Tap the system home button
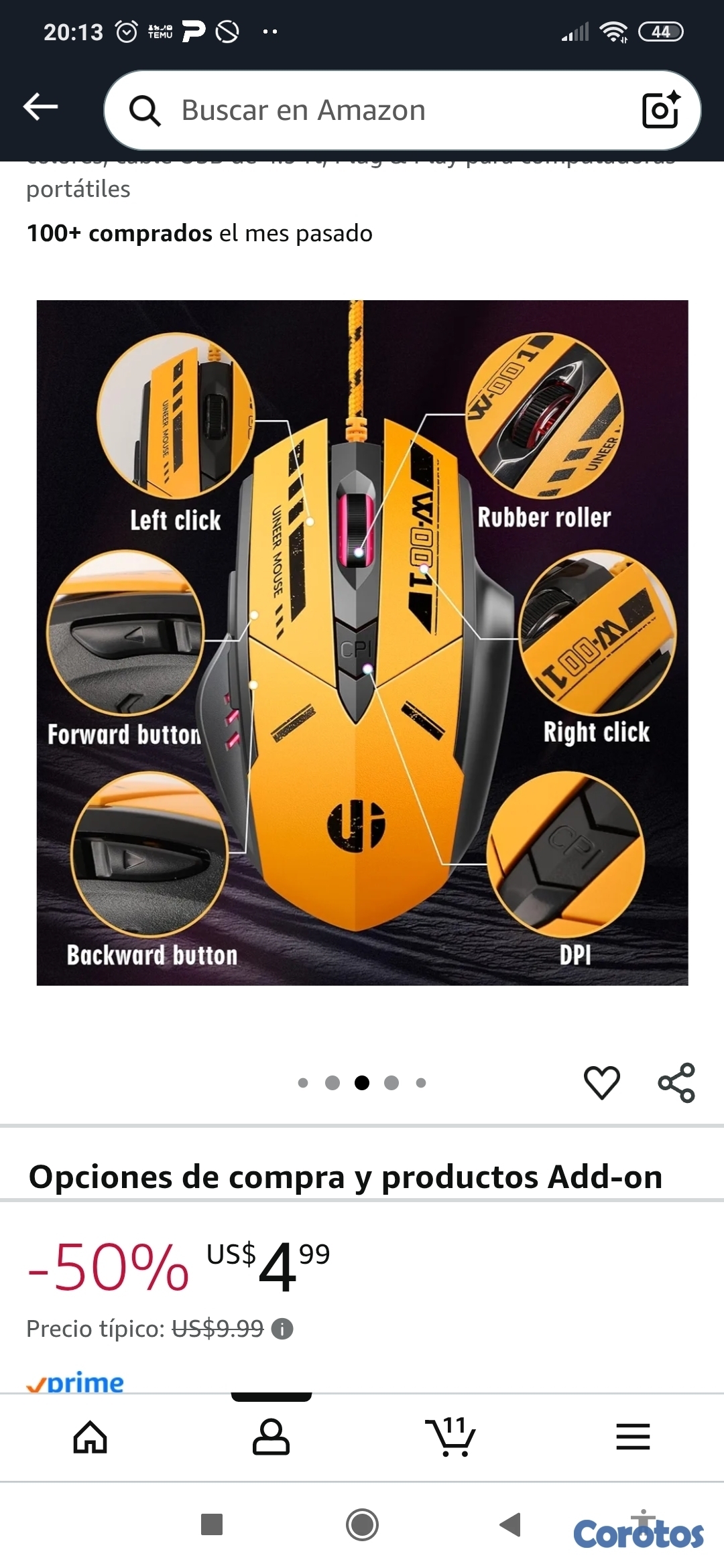724x1568 pixels. pyautogui.click(x=362, y=1524)
